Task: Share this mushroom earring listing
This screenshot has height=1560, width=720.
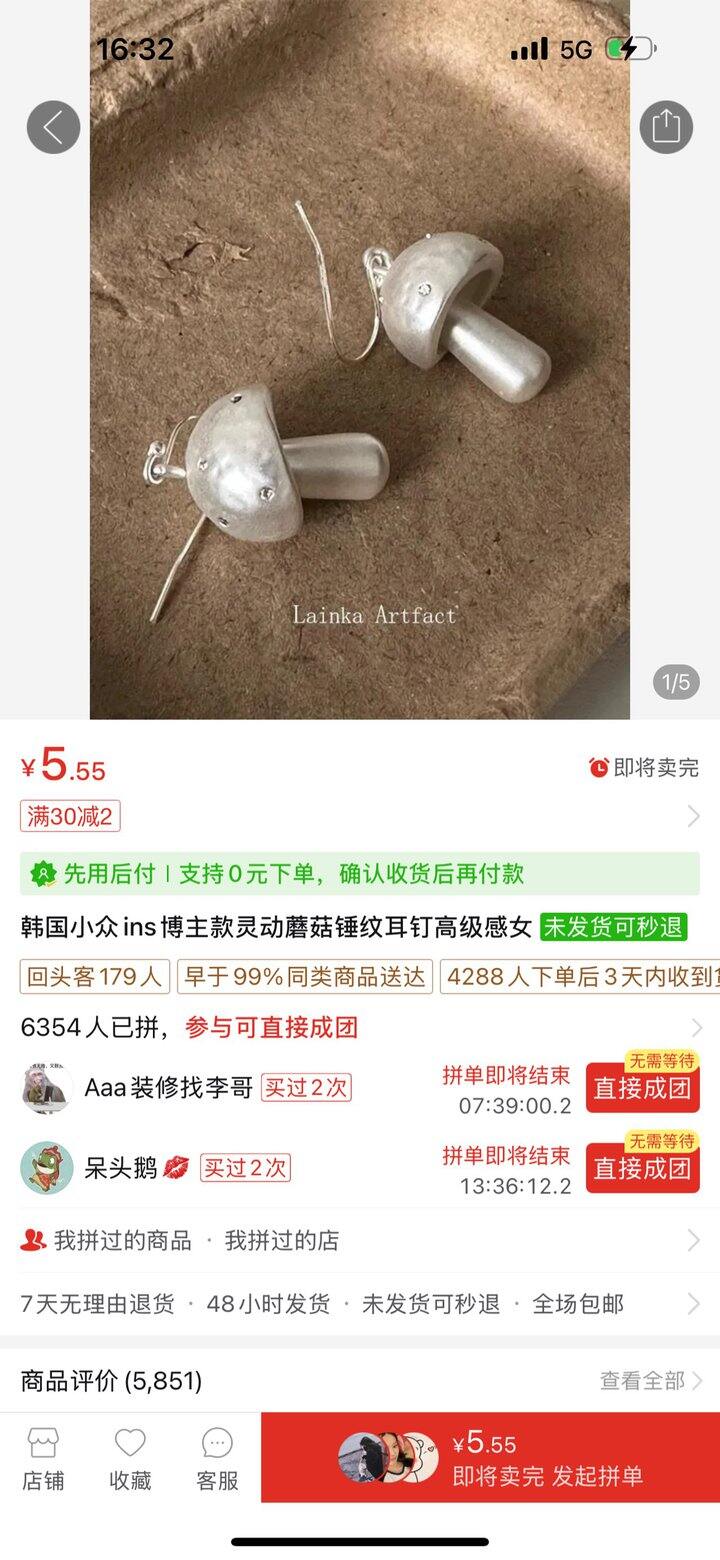Action: point(666,127)
